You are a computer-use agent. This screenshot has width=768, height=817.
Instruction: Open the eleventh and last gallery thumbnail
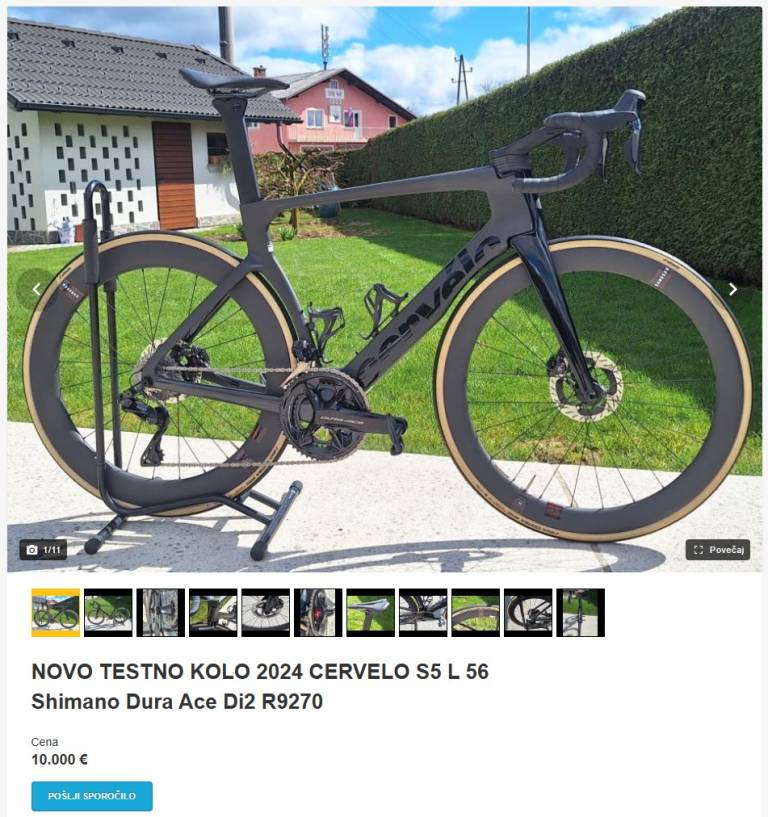[581, 612]
